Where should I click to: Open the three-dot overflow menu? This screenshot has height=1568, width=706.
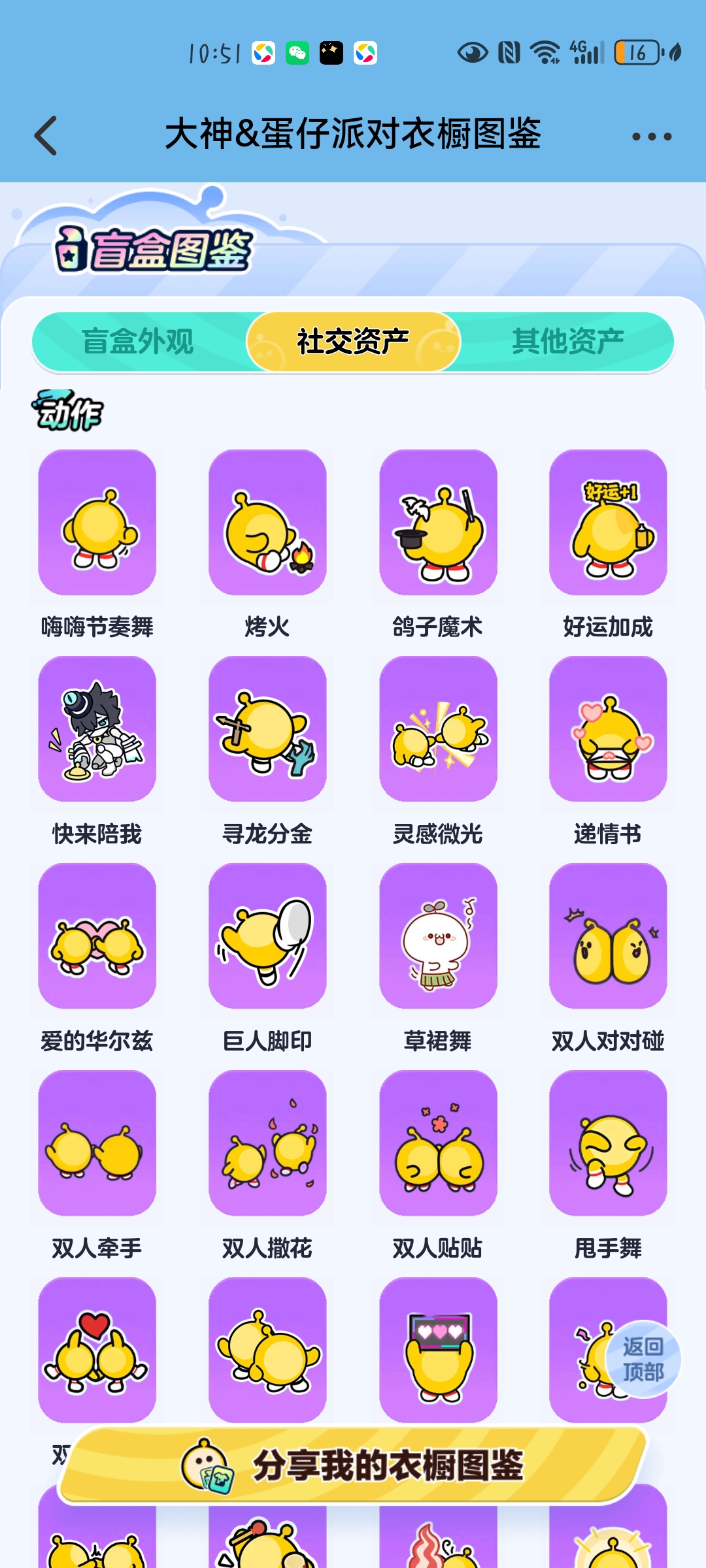click(651, 137)
